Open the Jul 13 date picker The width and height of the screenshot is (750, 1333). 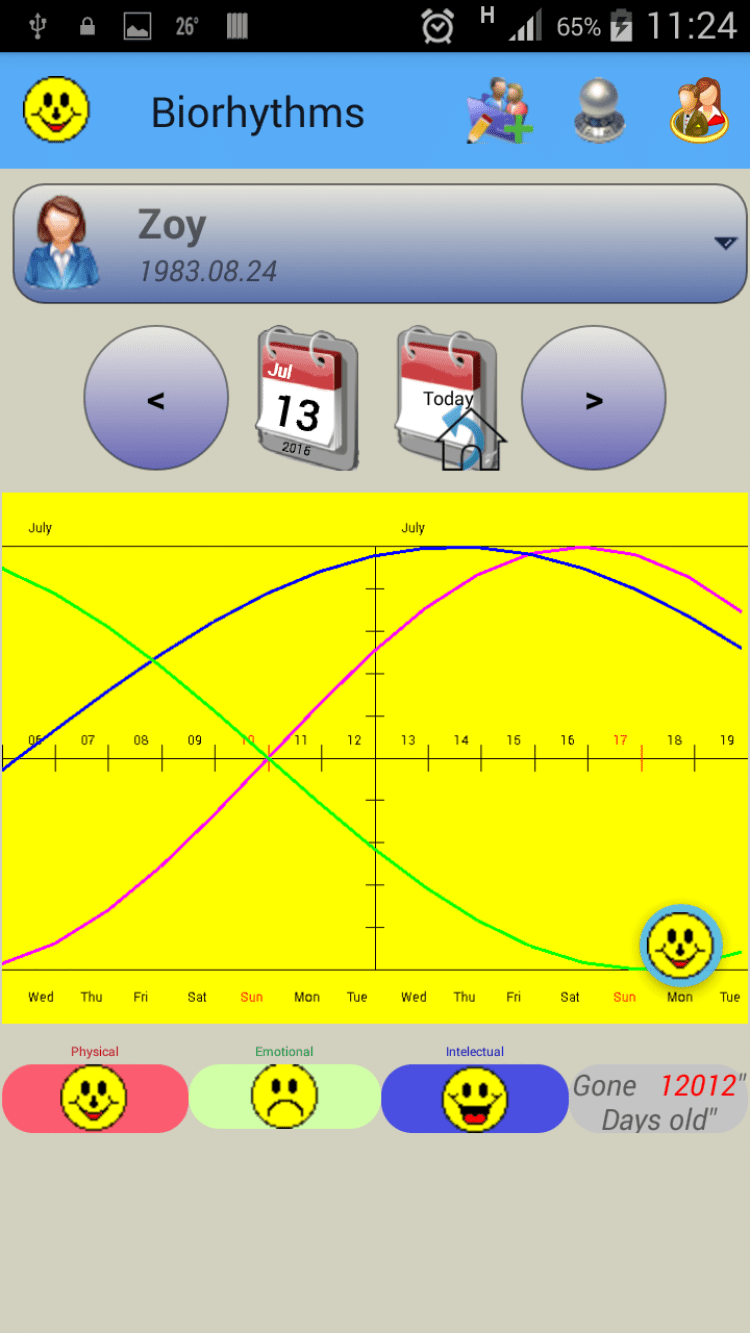[306, 398]
